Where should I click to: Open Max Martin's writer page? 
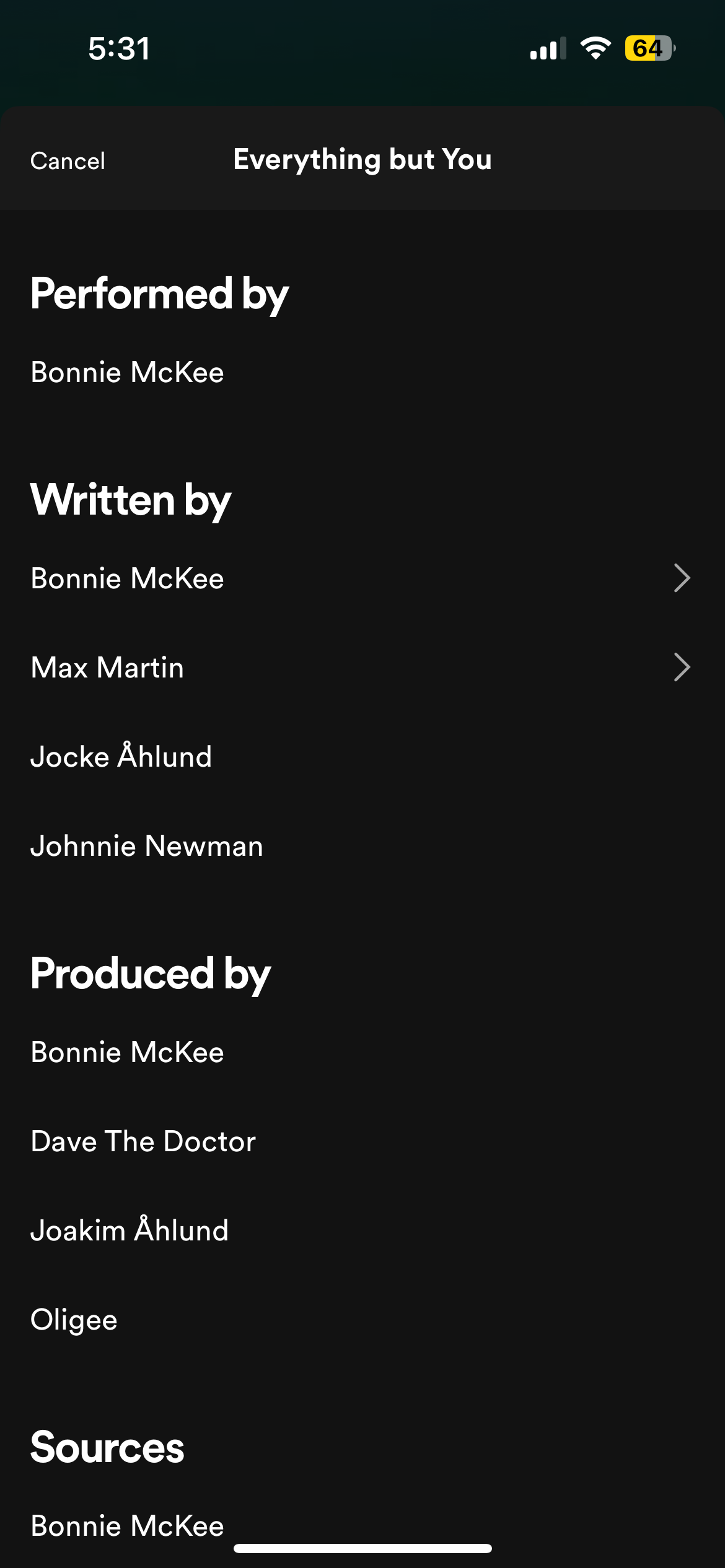coord(362,668)
